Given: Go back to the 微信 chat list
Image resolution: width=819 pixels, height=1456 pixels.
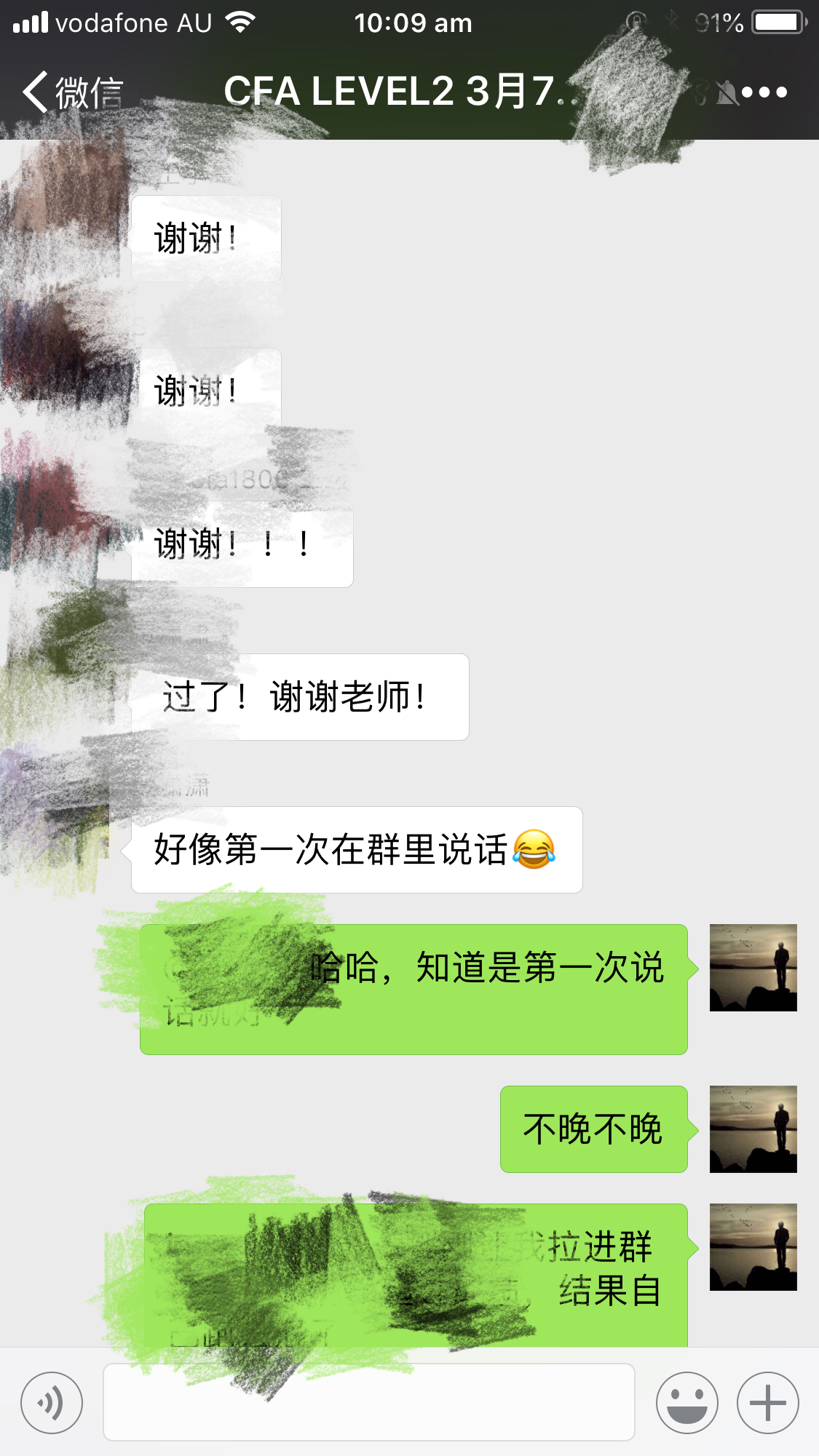Looking at the screenshot, I should coord(71,92).
